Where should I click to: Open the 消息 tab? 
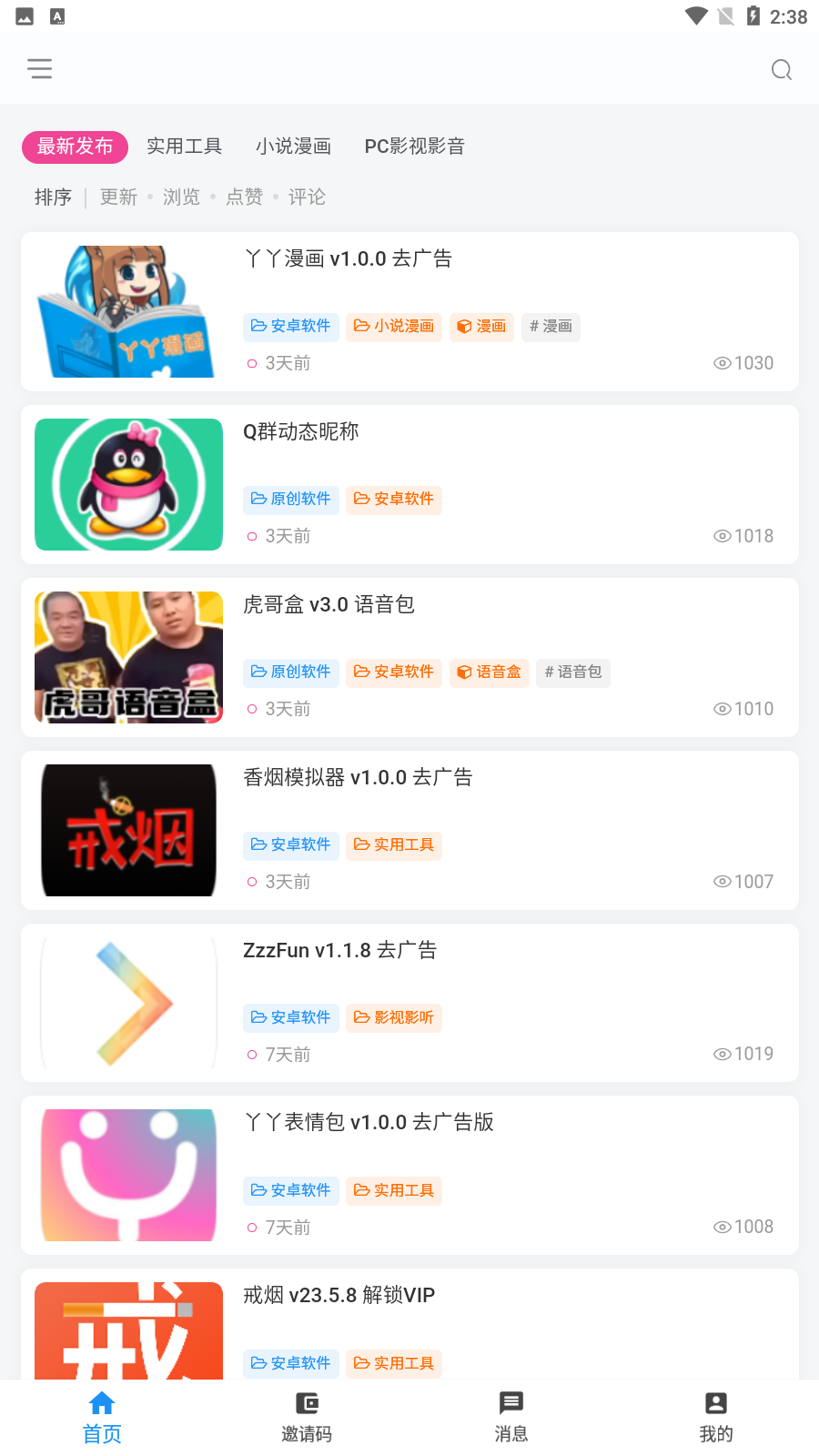click(x=511, y=1417)
